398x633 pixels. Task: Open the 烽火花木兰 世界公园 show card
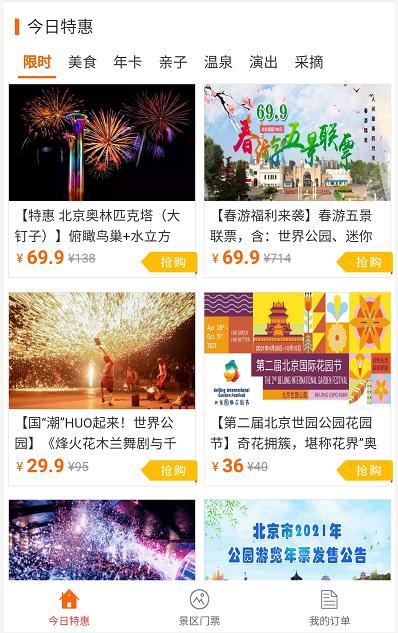102,388
